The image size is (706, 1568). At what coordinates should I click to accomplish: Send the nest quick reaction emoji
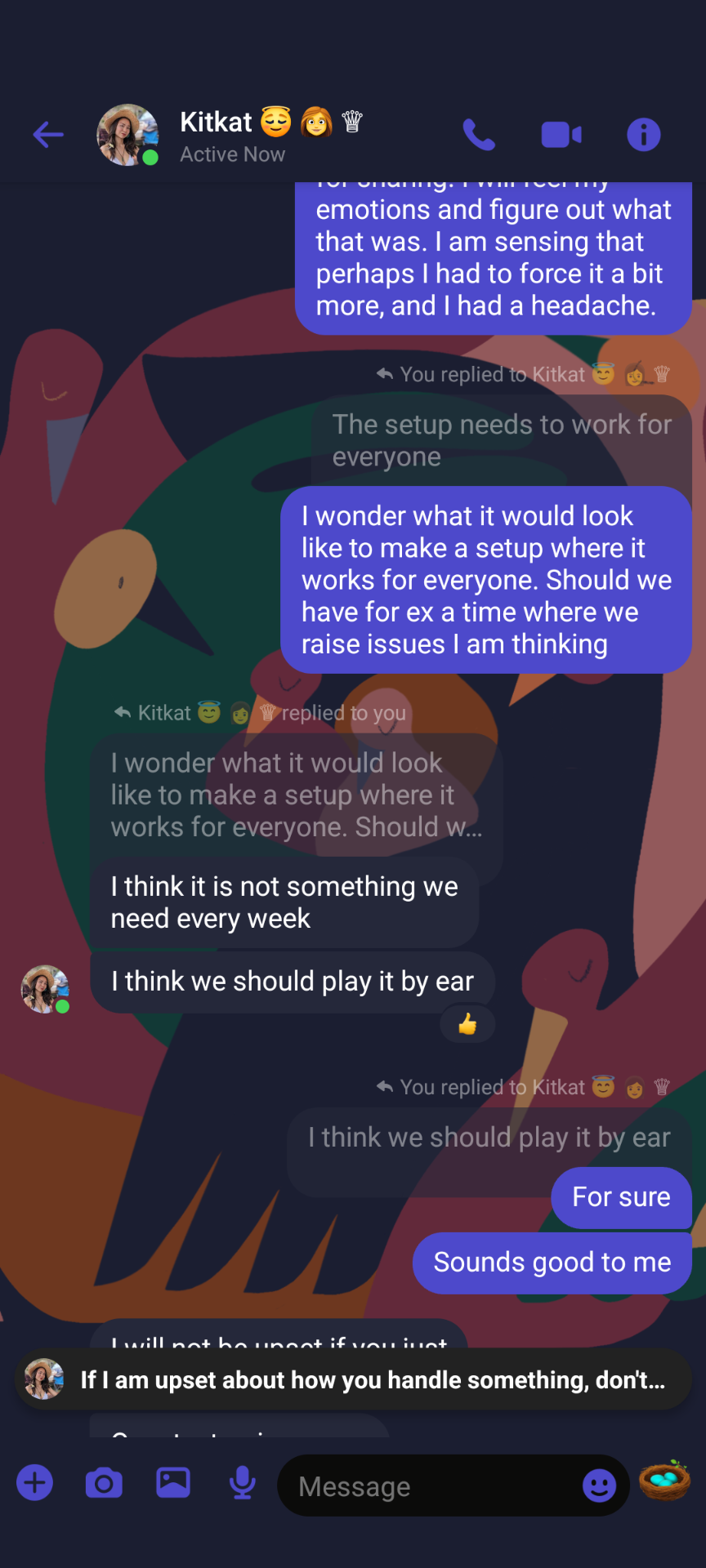tap(664, 1481)
